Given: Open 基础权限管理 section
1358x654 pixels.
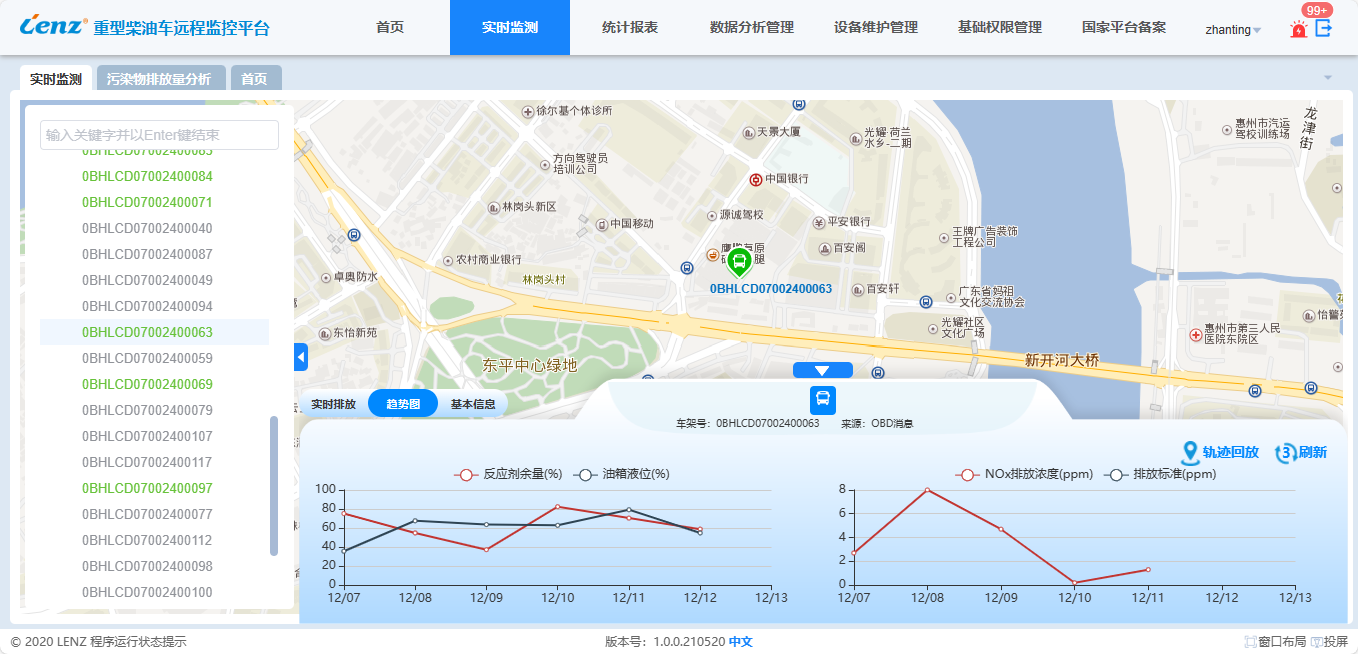Looking at the screenshot, I should pyautogui.click(x=999, y=27).
